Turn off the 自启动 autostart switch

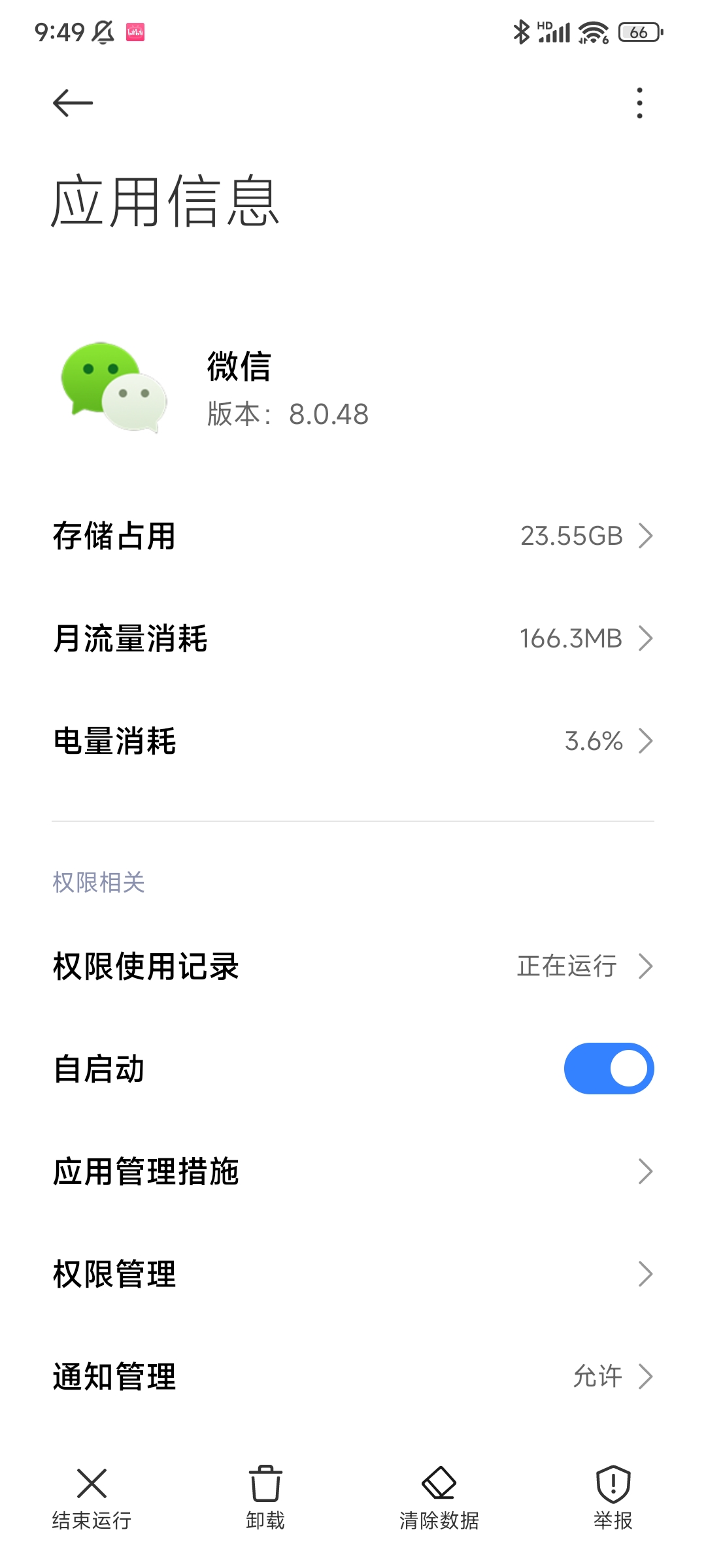609,1068
